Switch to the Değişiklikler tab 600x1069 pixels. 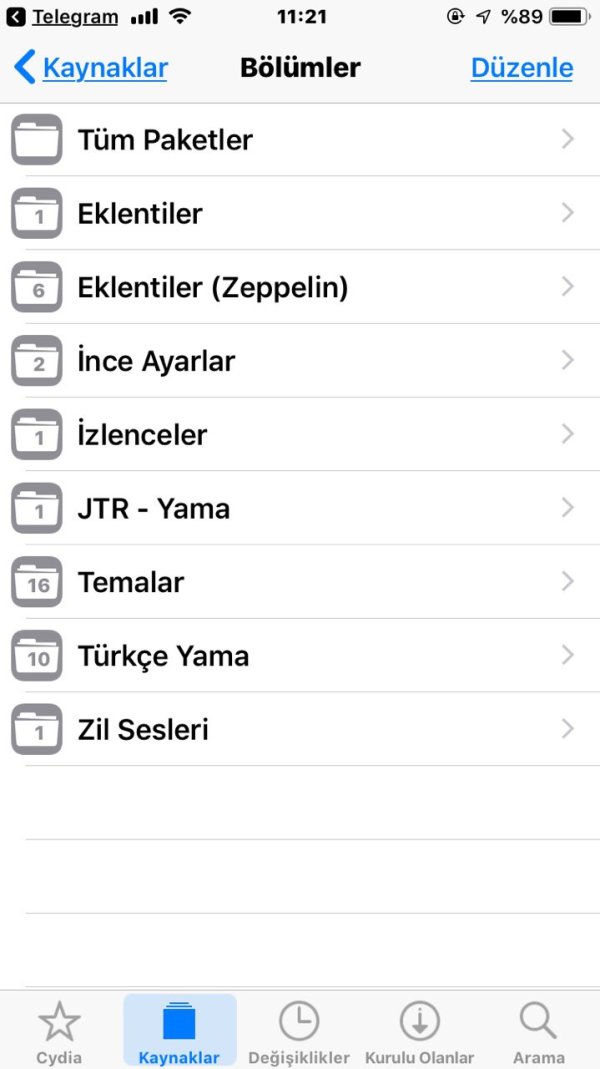pyautogui.click(x=299, y=1032)
